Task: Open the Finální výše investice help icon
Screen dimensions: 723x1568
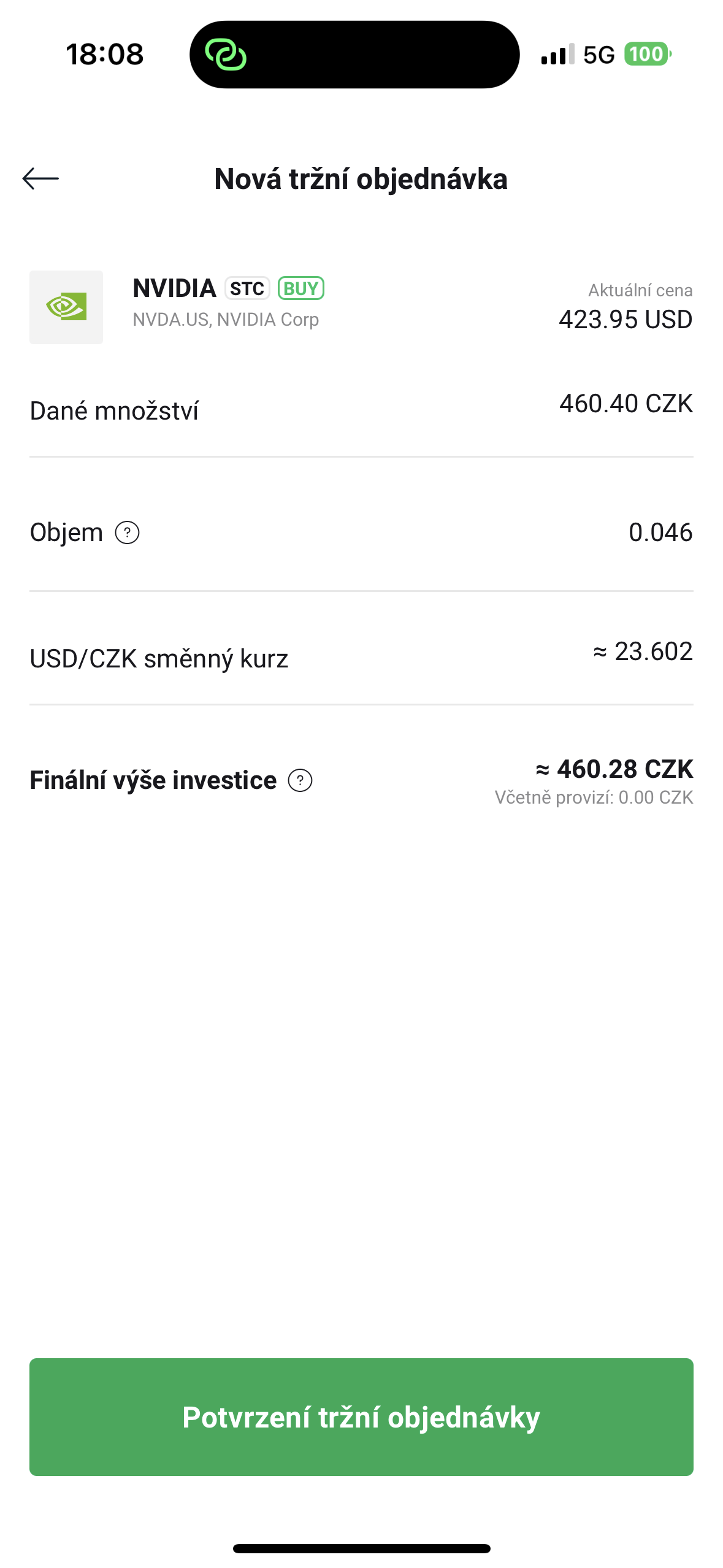Action: coord(300,781)
